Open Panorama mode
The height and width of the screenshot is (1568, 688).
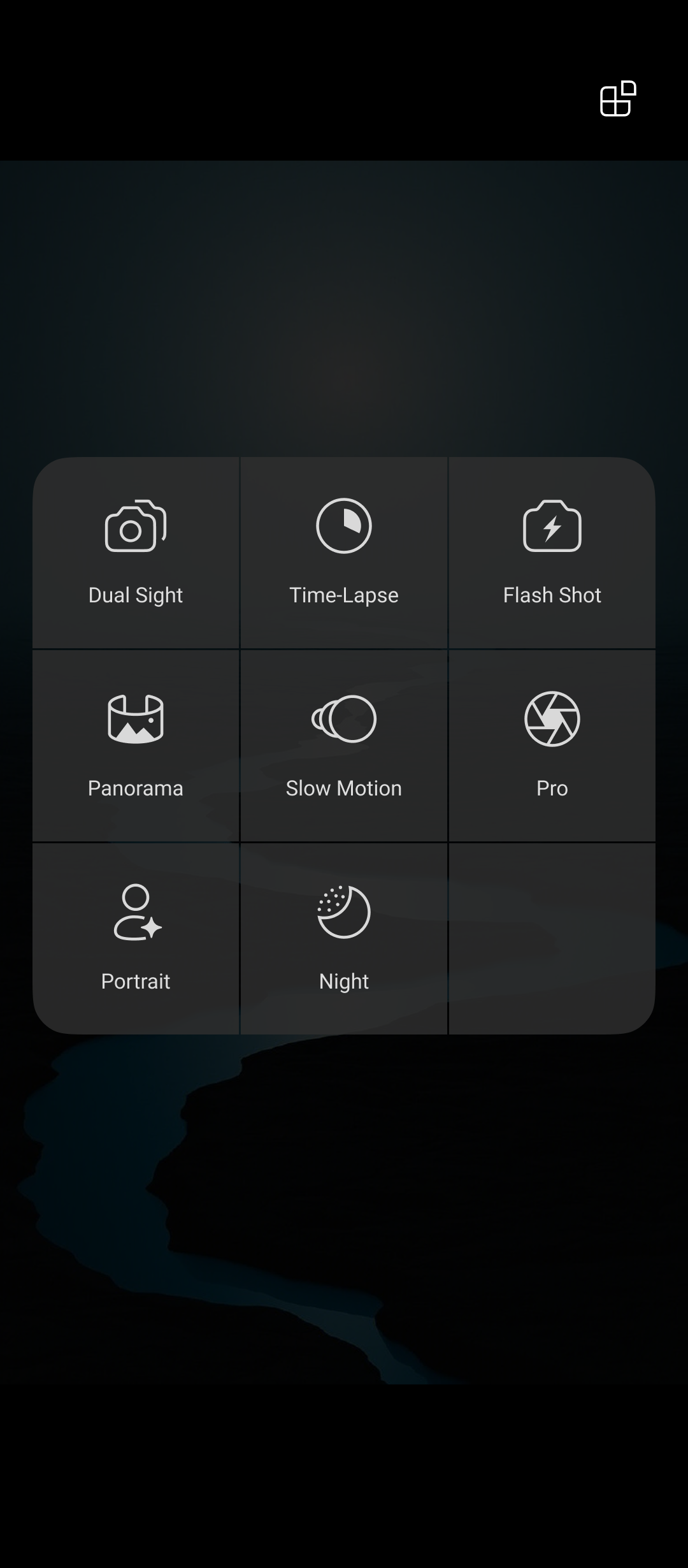click(x=136, y=746)
